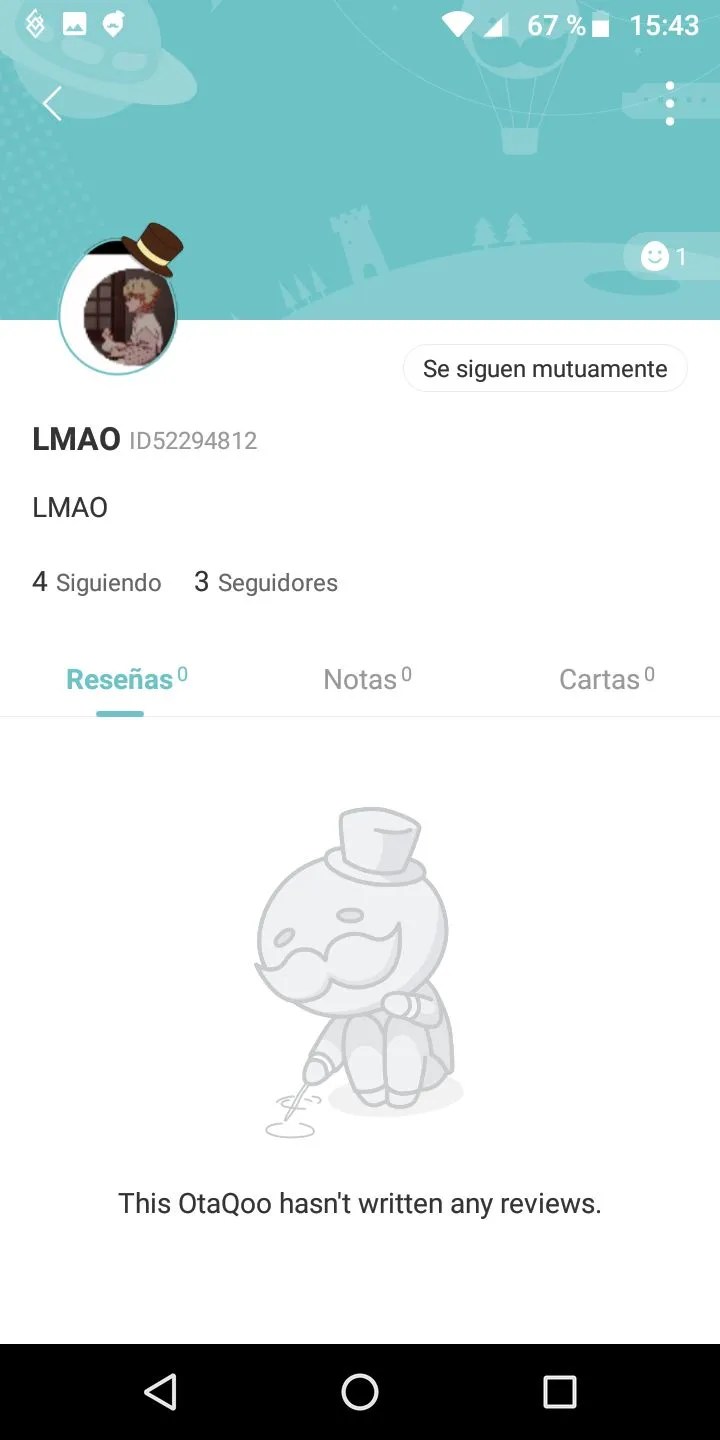The width and height of the screenshot is (720, 1440).
Task: Open overflow options via the vertical dots
Action: 669,103
